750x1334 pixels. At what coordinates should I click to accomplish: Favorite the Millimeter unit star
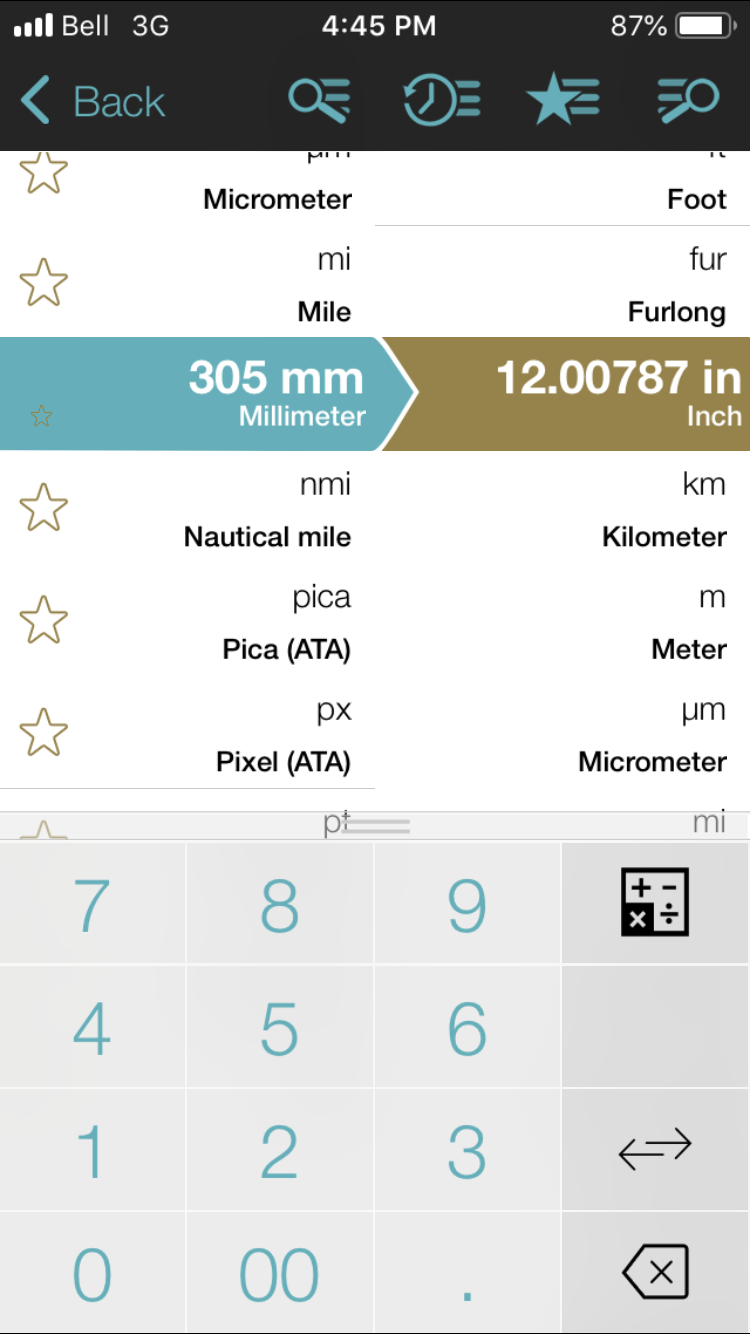(41, 416)
